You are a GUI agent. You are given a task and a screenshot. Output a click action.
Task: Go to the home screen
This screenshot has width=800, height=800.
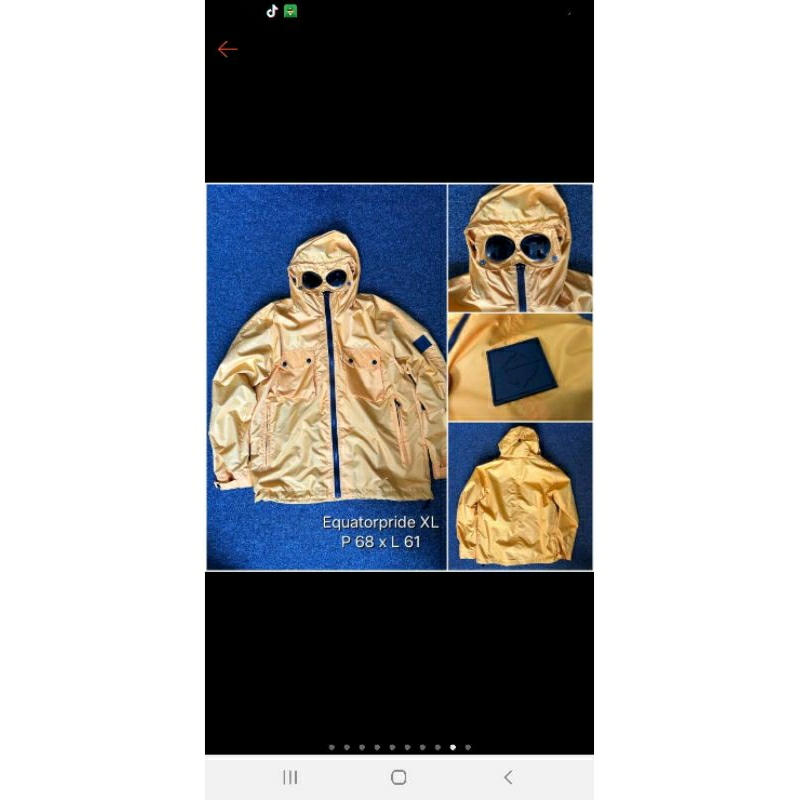click(x=399, y=777)
